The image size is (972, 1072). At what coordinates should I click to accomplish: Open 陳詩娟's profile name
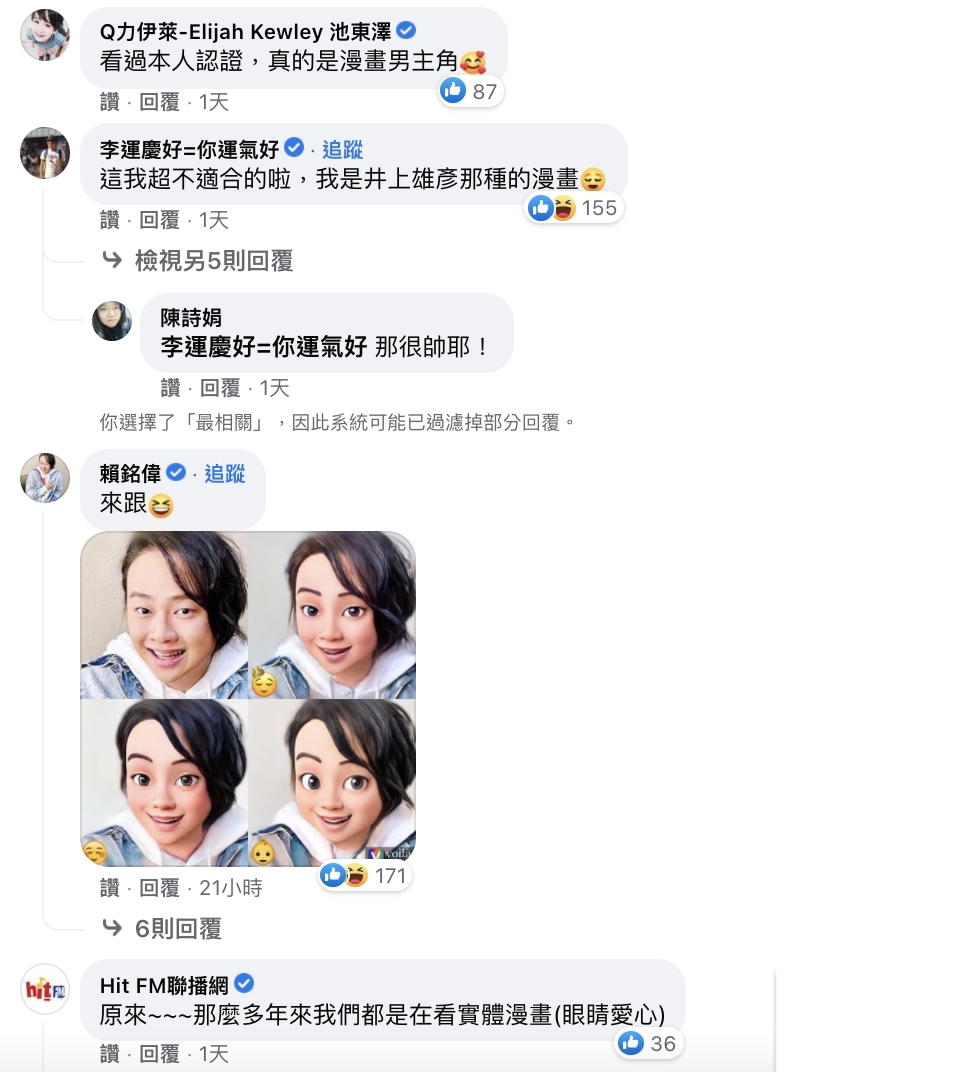pos(191,318)
